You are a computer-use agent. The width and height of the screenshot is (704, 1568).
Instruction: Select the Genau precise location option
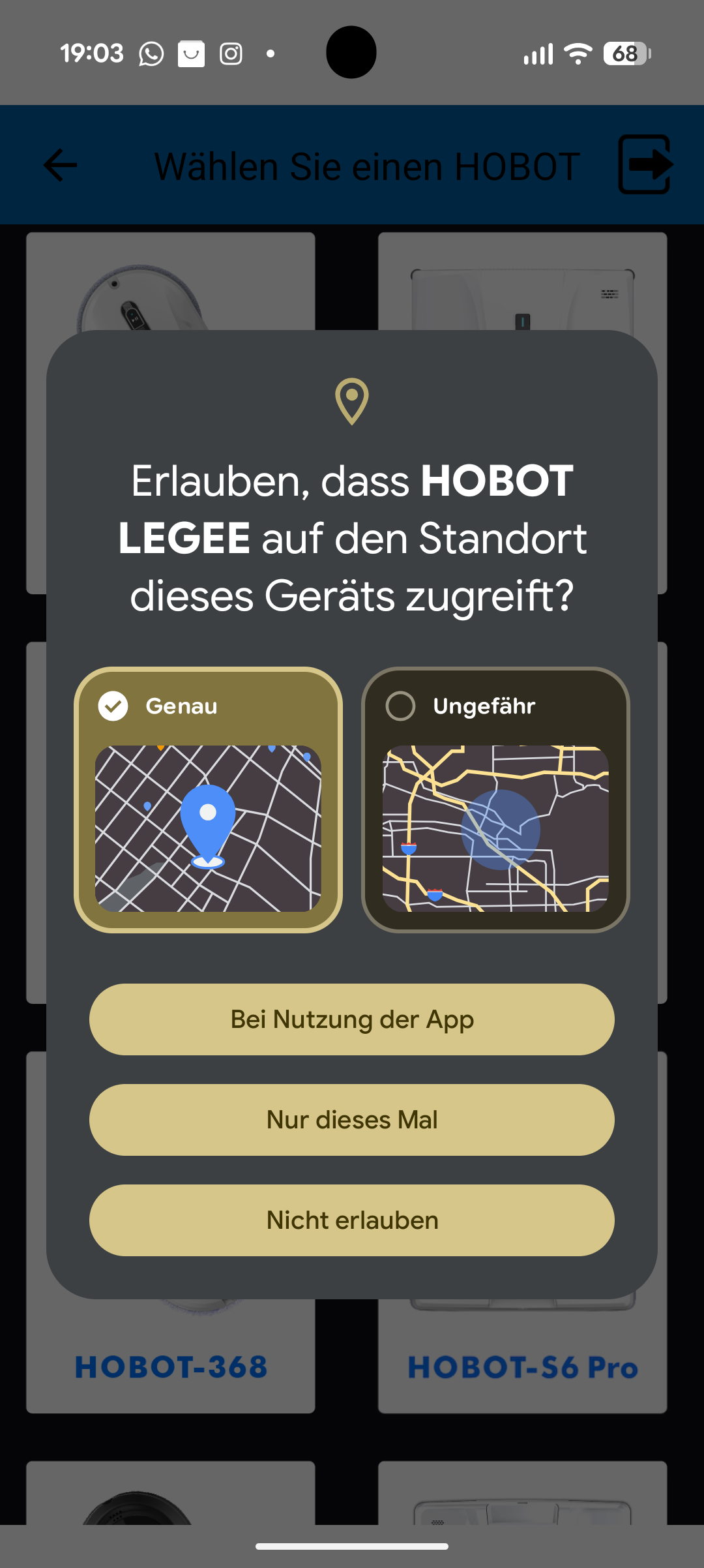click(208, 800)
